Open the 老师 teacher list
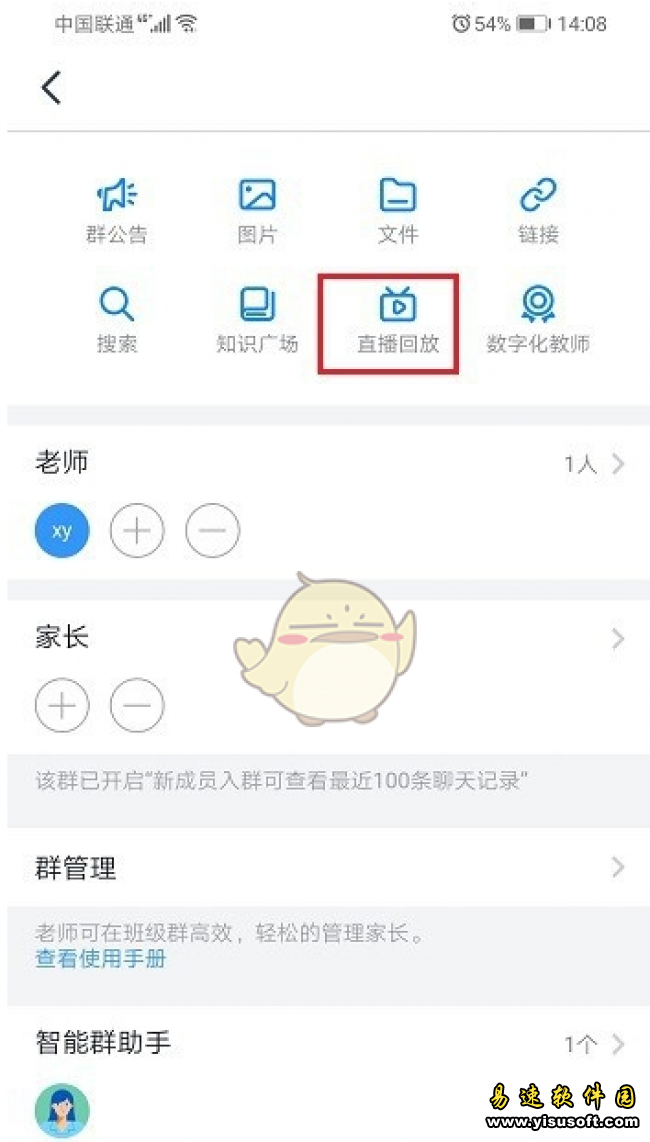The image size is (650, 1142). tap(325, 463)
